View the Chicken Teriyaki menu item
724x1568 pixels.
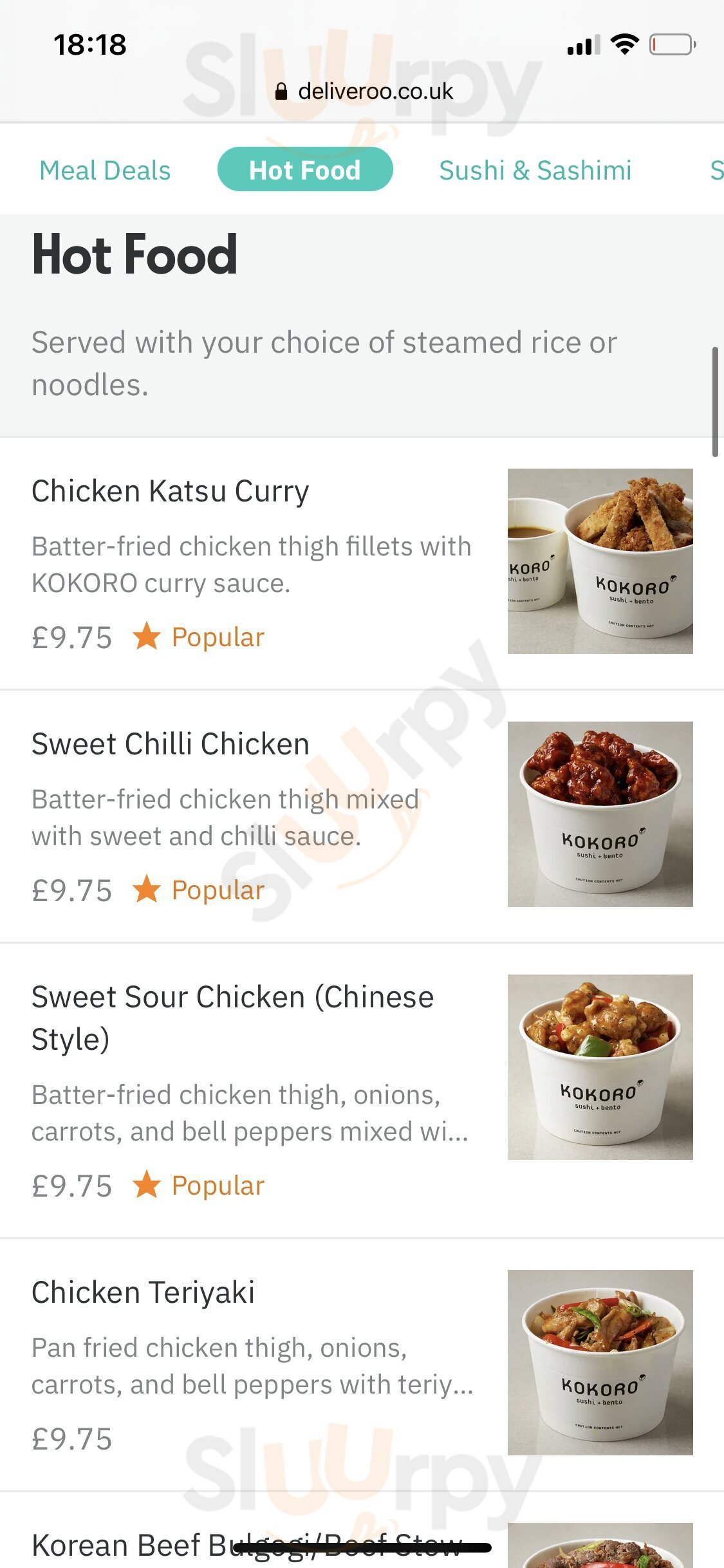coord(143,1293)
